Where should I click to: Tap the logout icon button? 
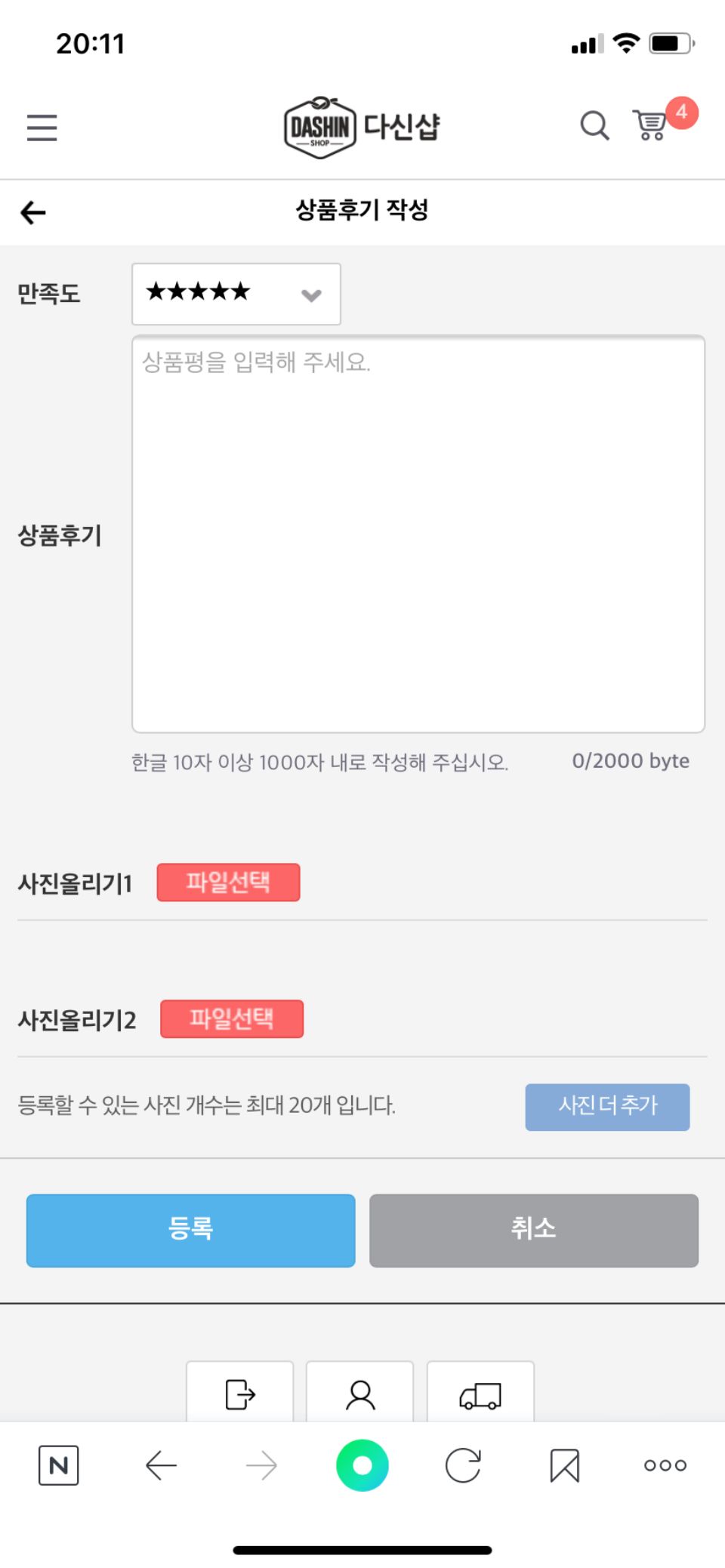pyautogui.click(x=240, y=1394)
